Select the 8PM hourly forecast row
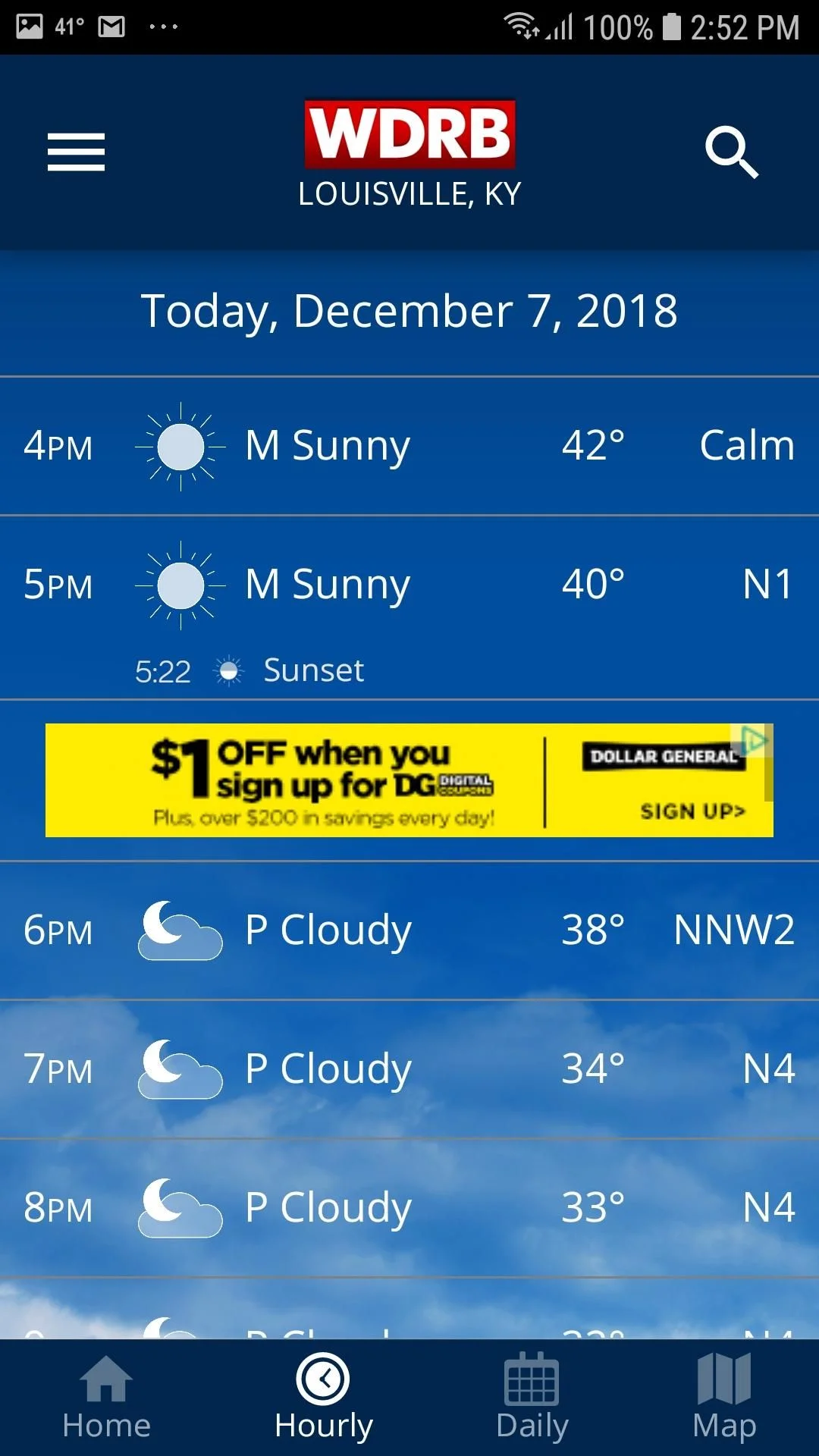Viewport: 819px width, 1456px height. pyautogui.click(x=409, y=1207)
